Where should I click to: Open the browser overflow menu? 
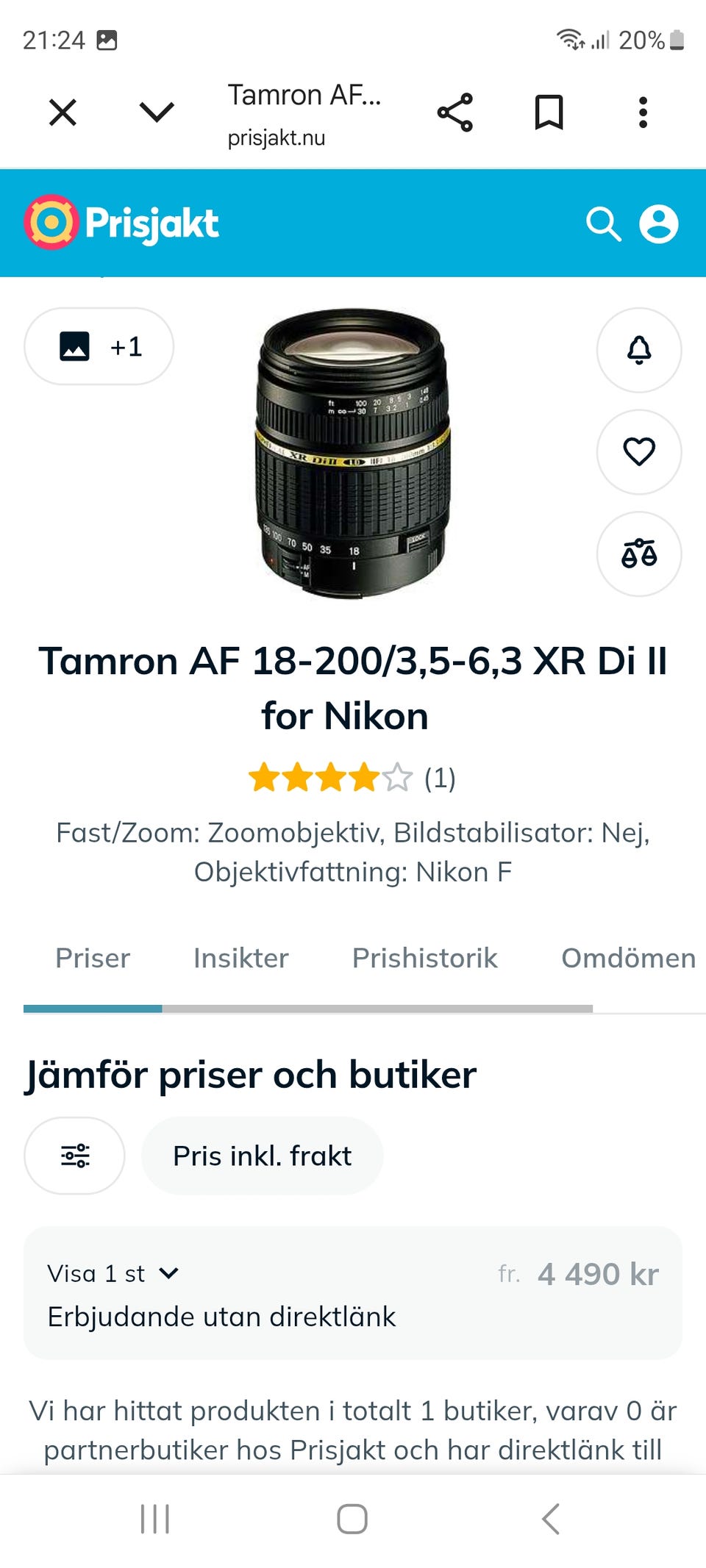(643, 112)
